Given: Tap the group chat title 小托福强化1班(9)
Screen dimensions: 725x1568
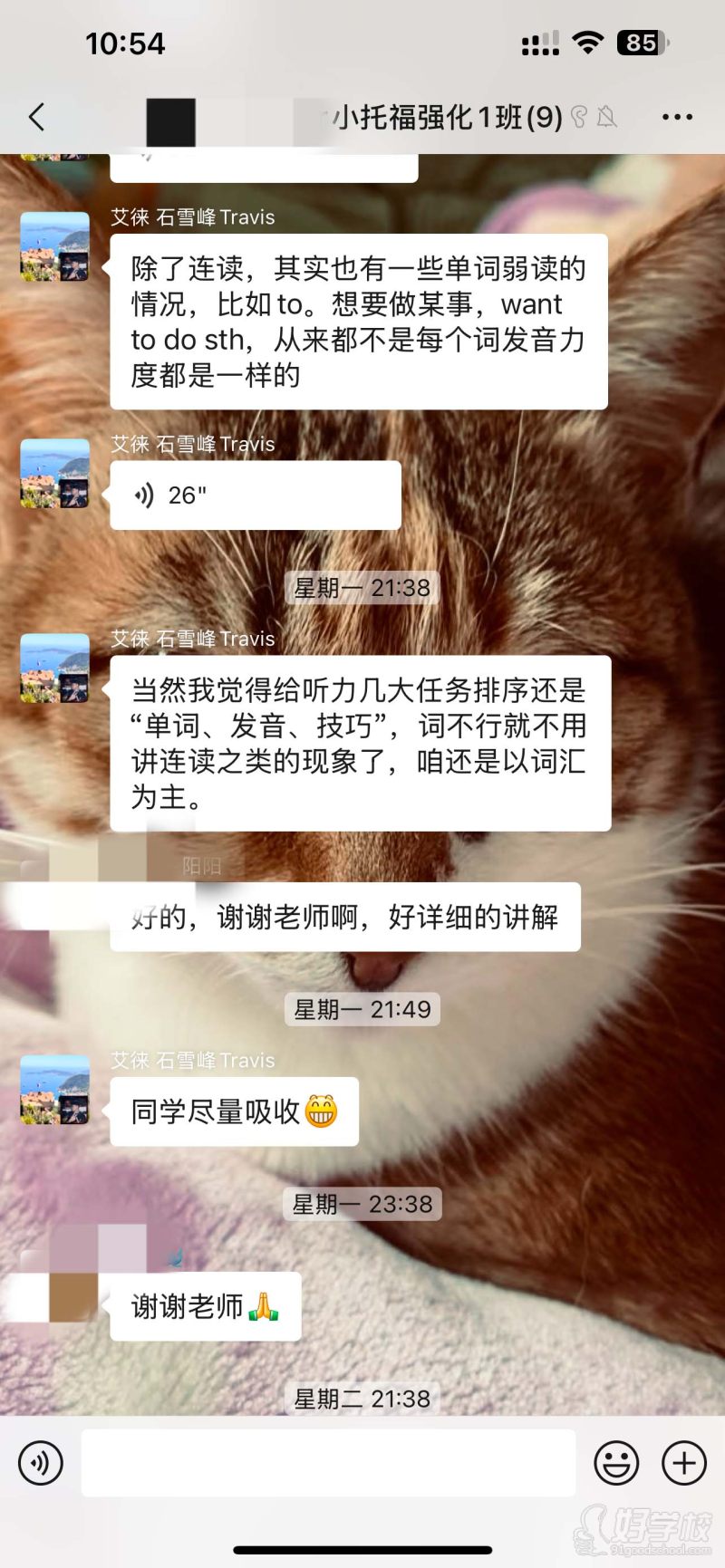Looking at the screenshot, I should click(x=444, y=118).
